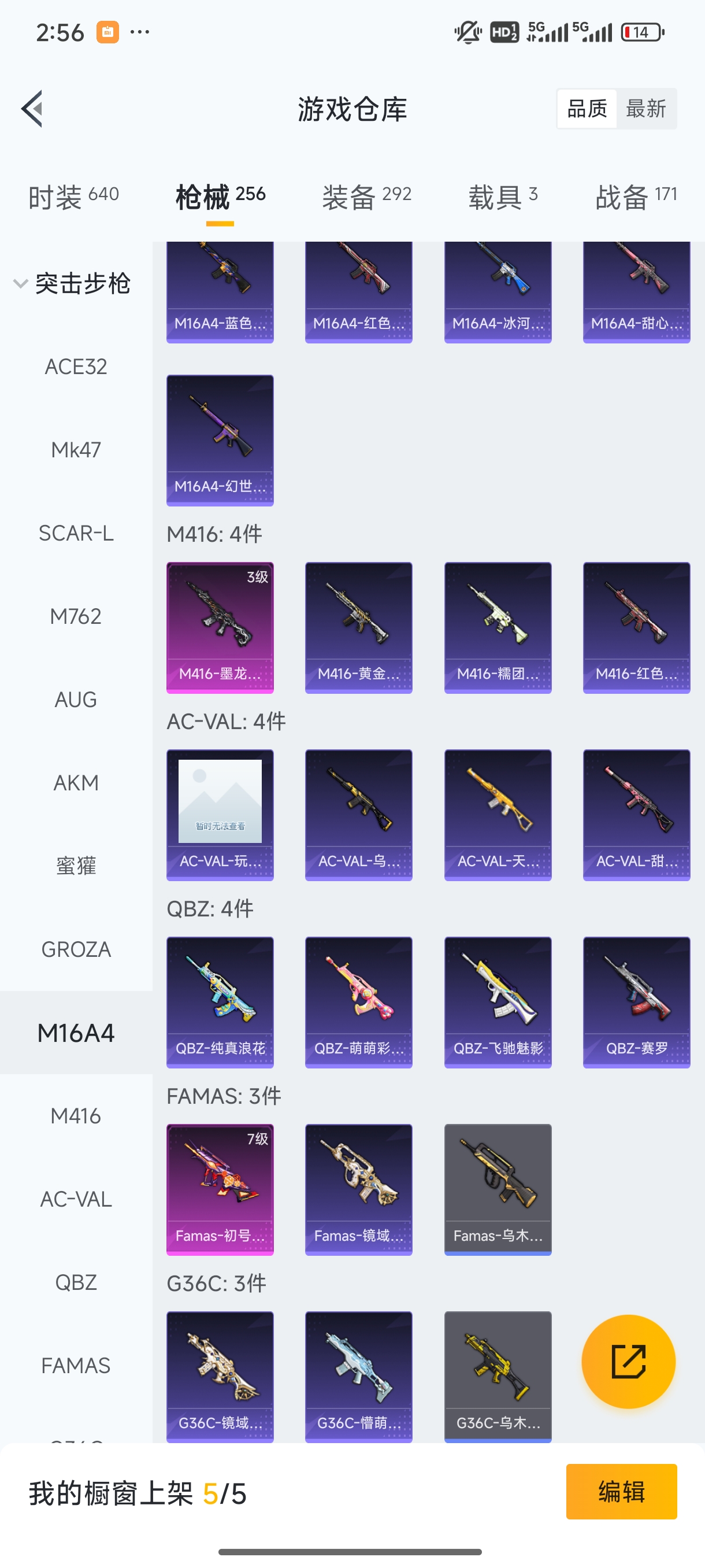View the G36C-乌木 skin
705x1568 pixels.
pos(498,1375)
